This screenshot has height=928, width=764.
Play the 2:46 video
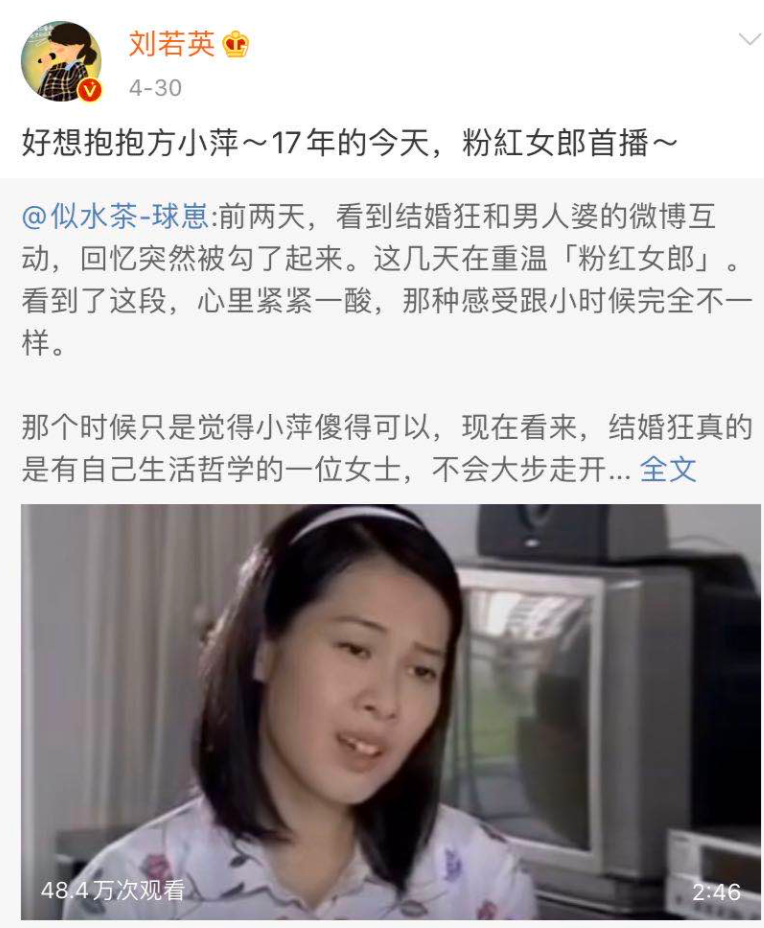pyautogui.click(x=390, y=710)
